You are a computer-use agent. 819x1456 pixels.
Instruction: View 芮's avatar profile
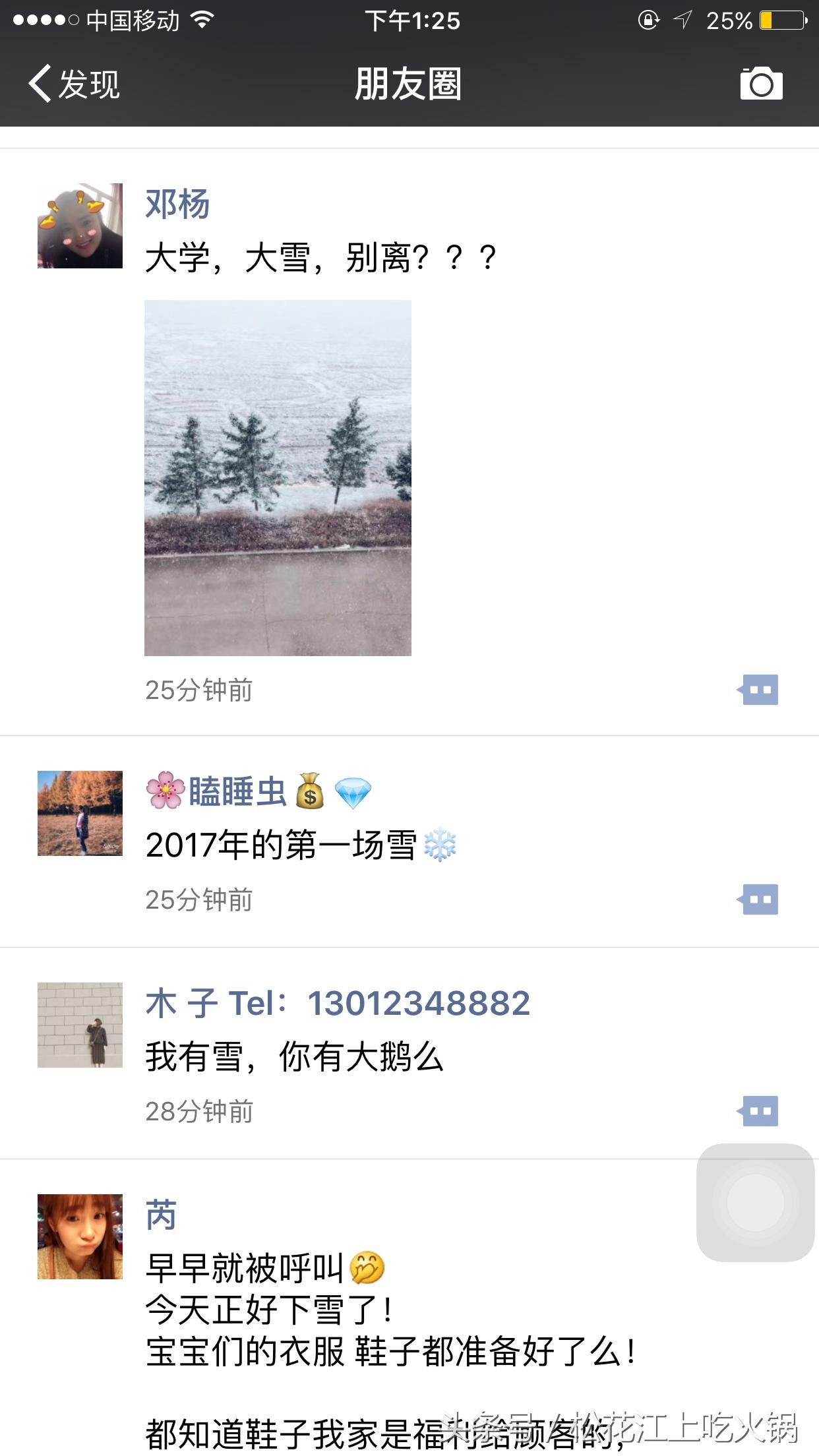pyautogui.click(x=80, y=1236)
